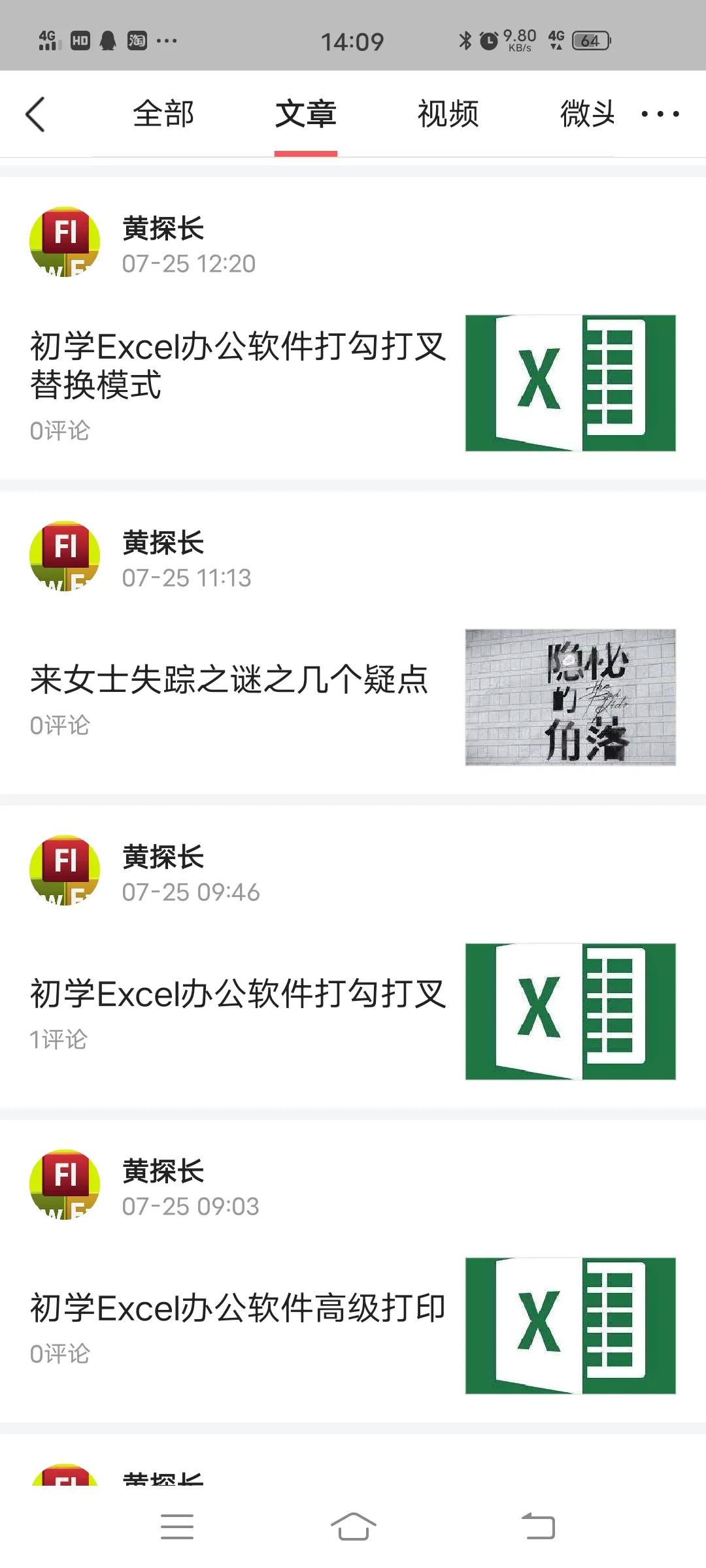This screenshot has height=1568, width=706.
Task: Tap 黄探长's profile avatar on first article
Action: tap(63, 242)
